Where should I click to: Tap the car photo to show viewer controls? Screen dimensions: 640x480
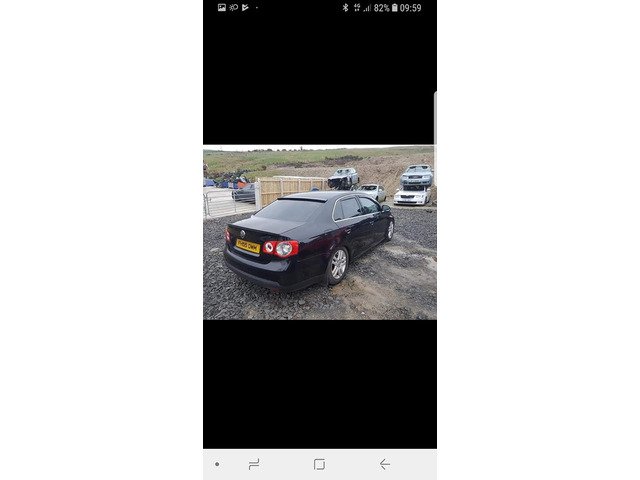tap(319, 234)
